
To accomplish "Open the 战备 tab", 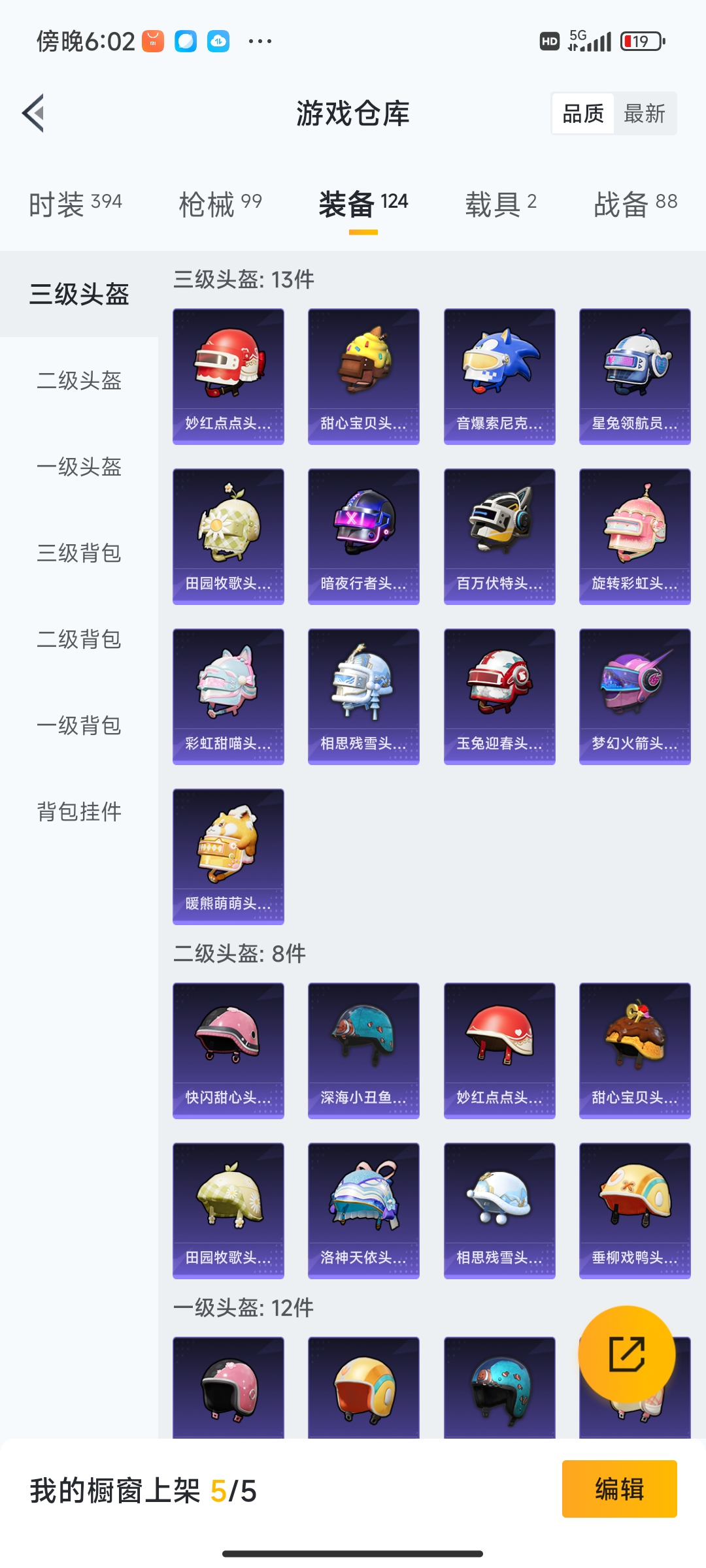I will click(x=635, y=204).
